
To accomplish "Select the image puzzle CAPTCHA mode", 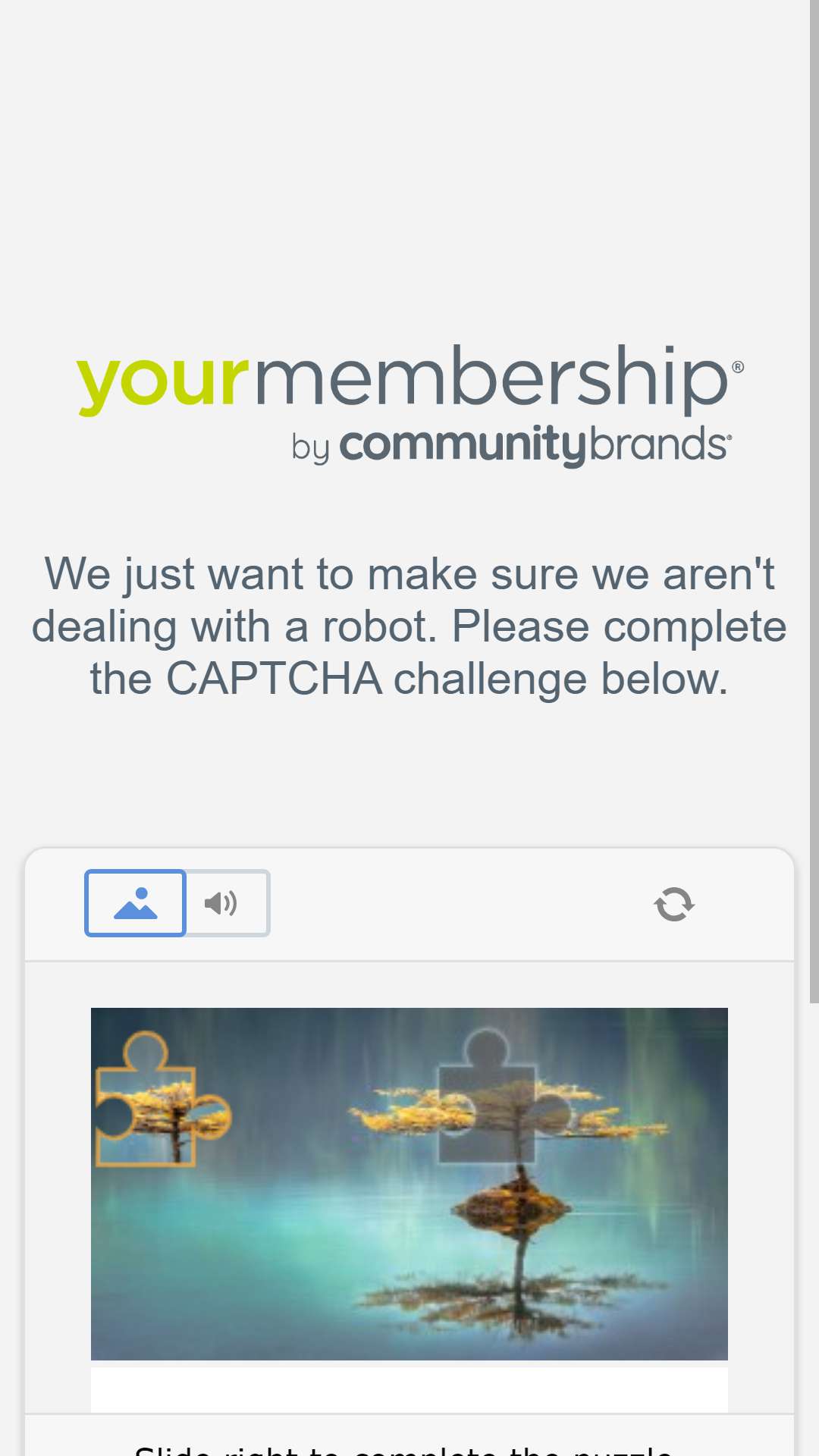I will coord(135,902).
